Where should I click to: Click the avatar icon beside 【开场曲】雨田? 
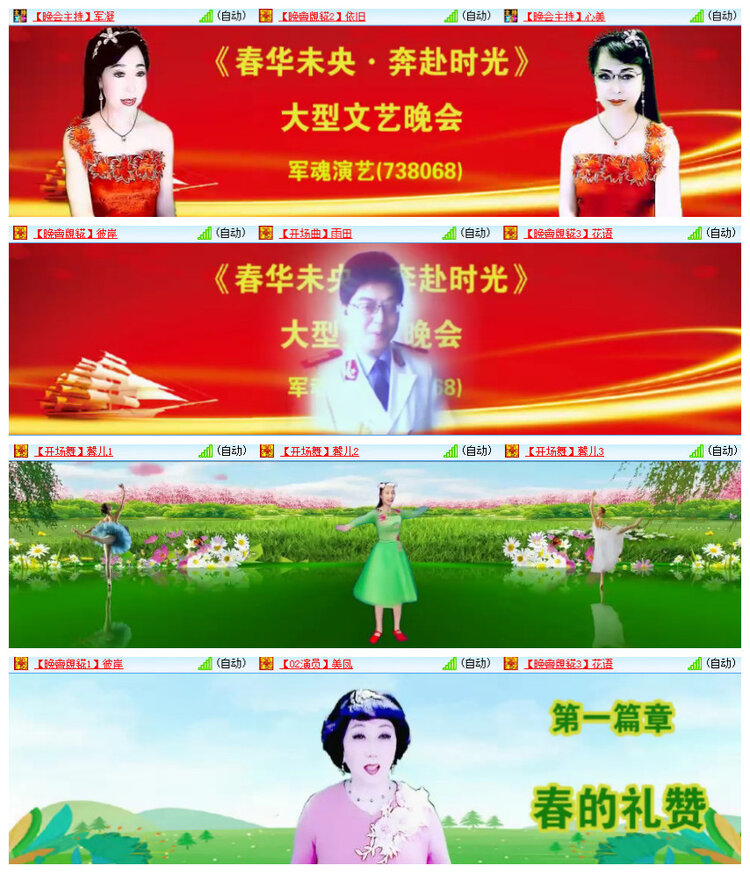(x=266, y=232)
